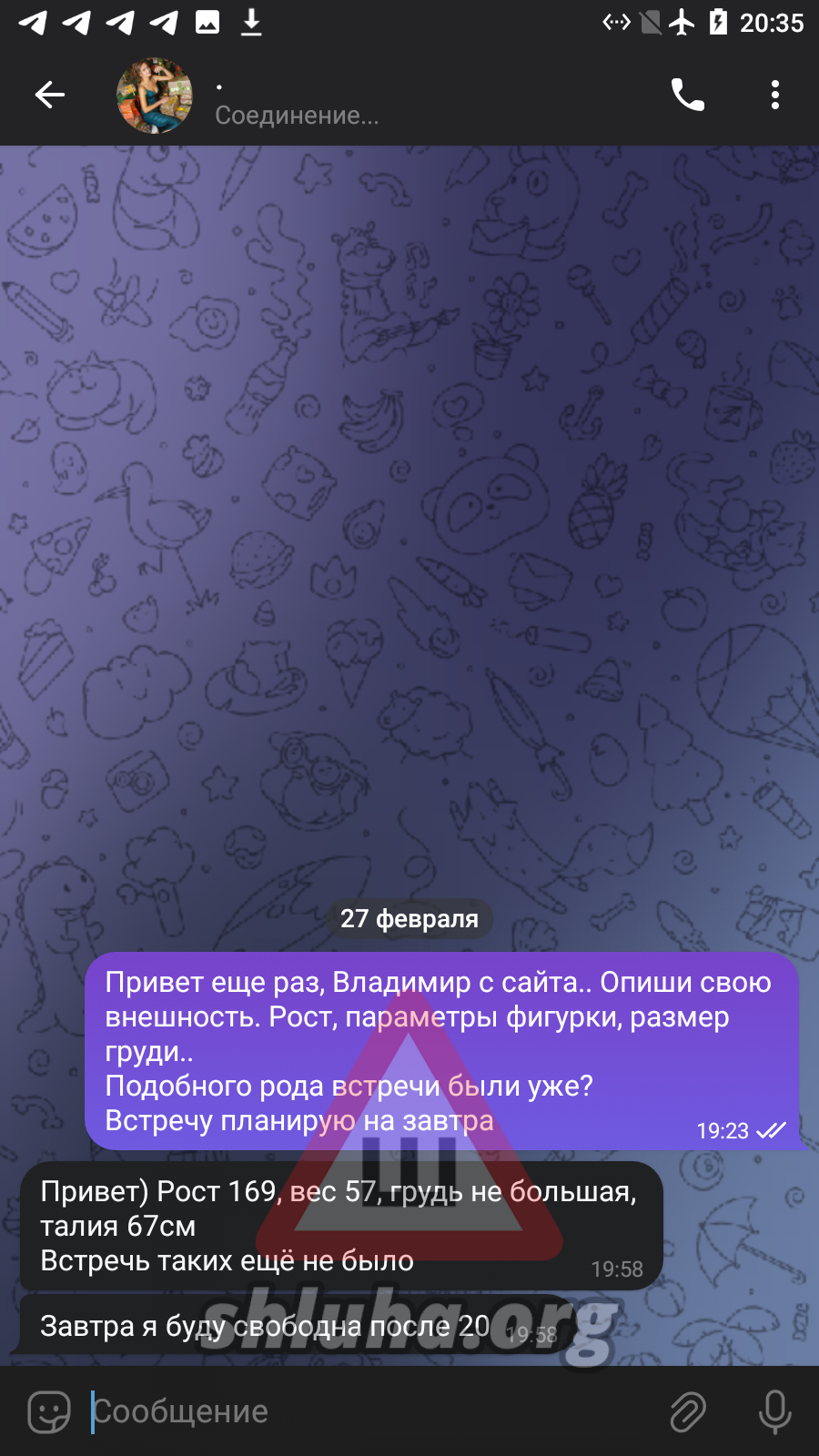Go back to the chat list
The width and height of the screenshot is (819, 1456).
pos(50,95)
